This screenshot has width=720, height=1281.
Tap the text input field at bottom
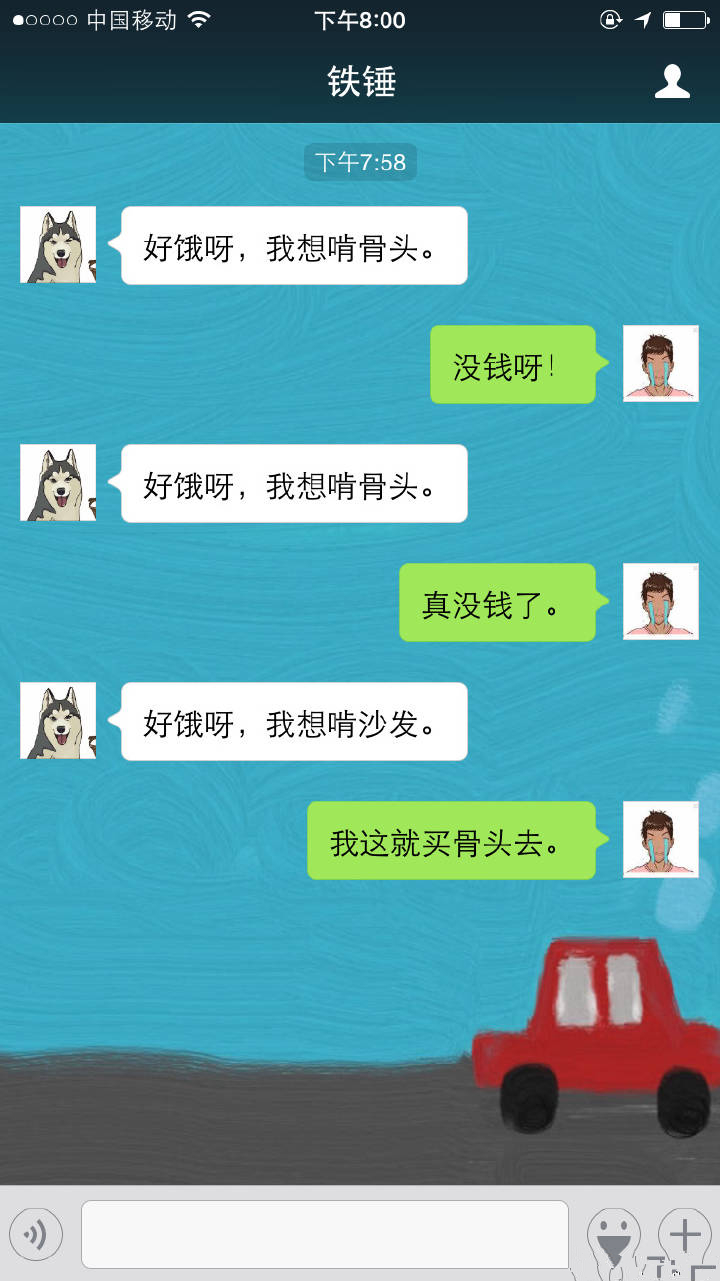pos(325,1234)
